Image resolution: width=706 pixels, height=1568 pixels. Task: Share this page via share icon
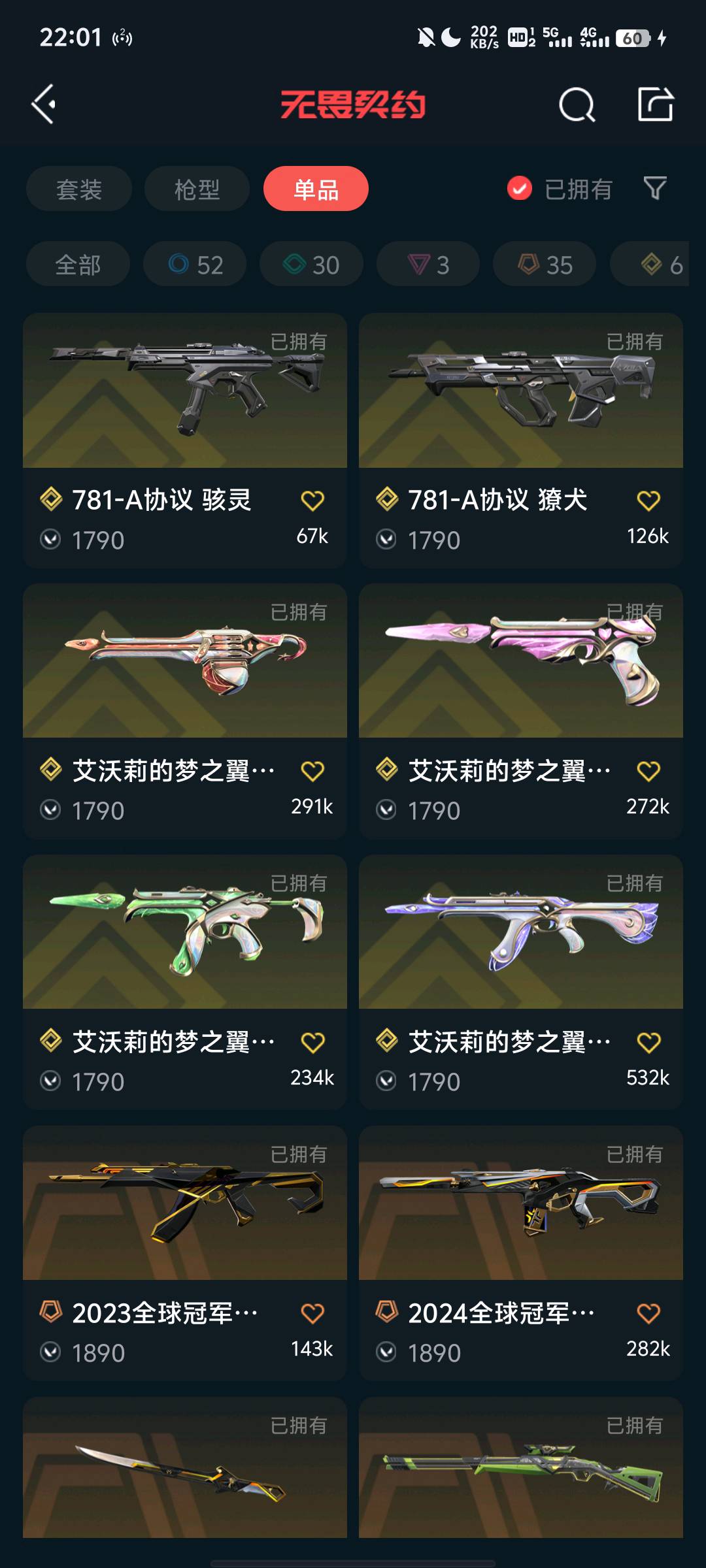[x=655, y=105]
